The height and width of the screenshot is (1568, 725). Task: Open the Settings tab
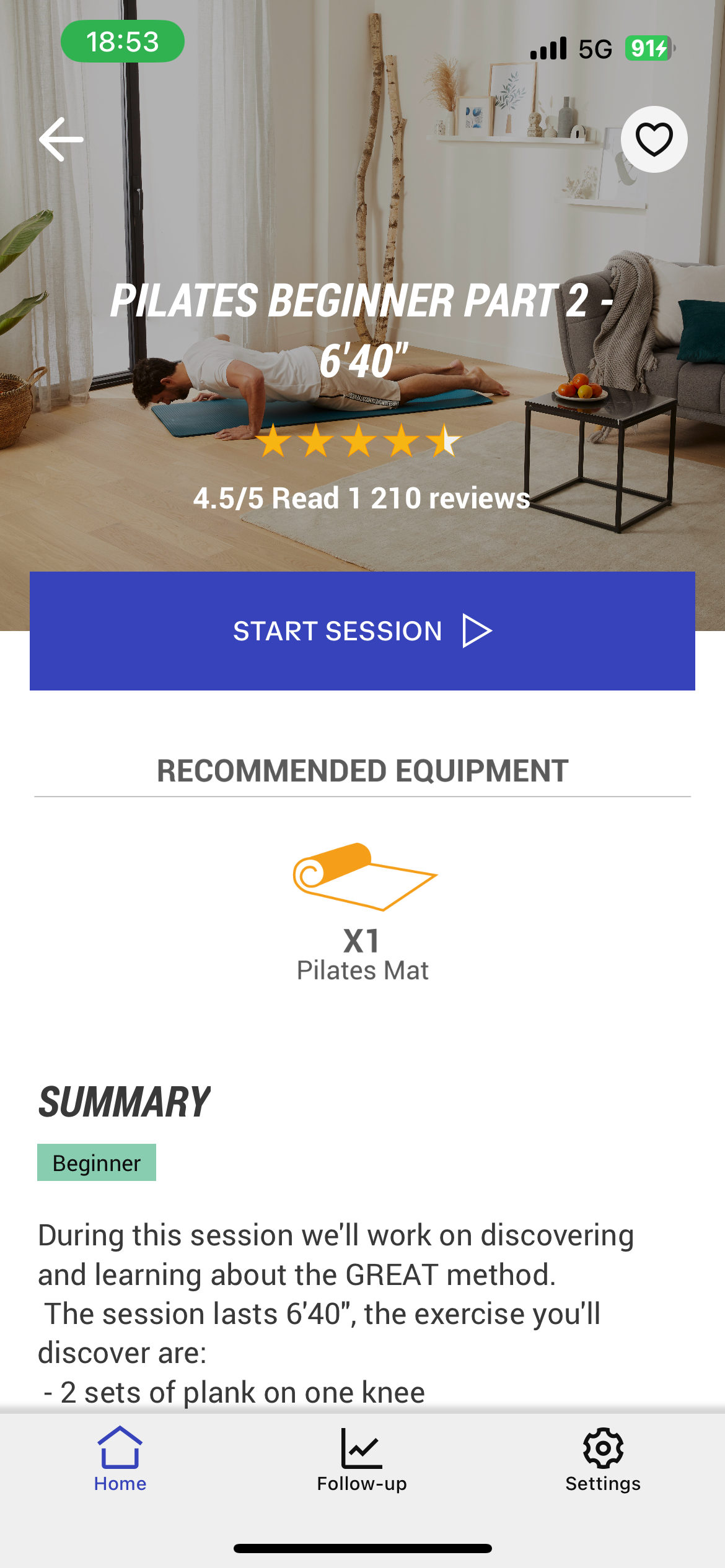point(602,1458)
